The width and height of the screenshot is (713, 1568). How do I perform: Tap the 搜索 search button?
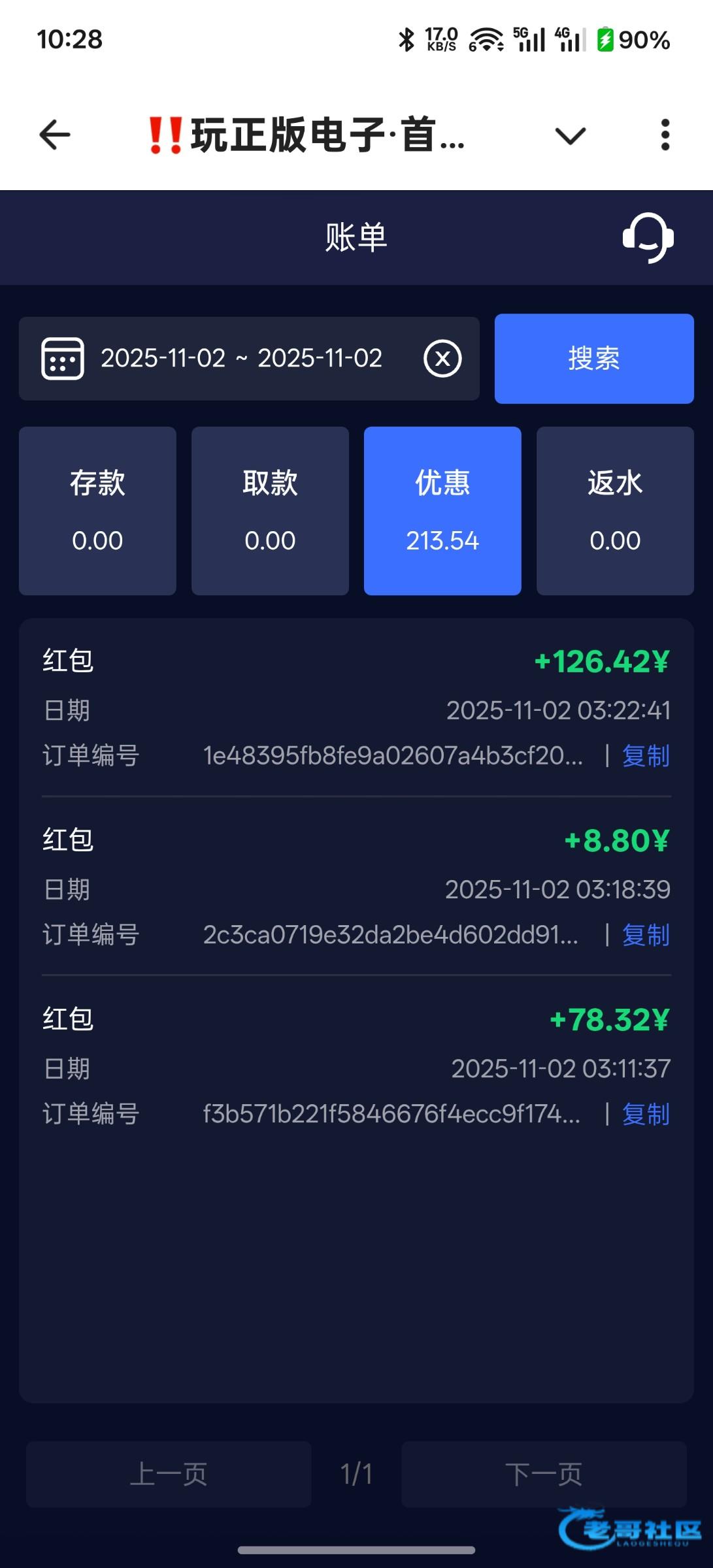click(593, 359)
